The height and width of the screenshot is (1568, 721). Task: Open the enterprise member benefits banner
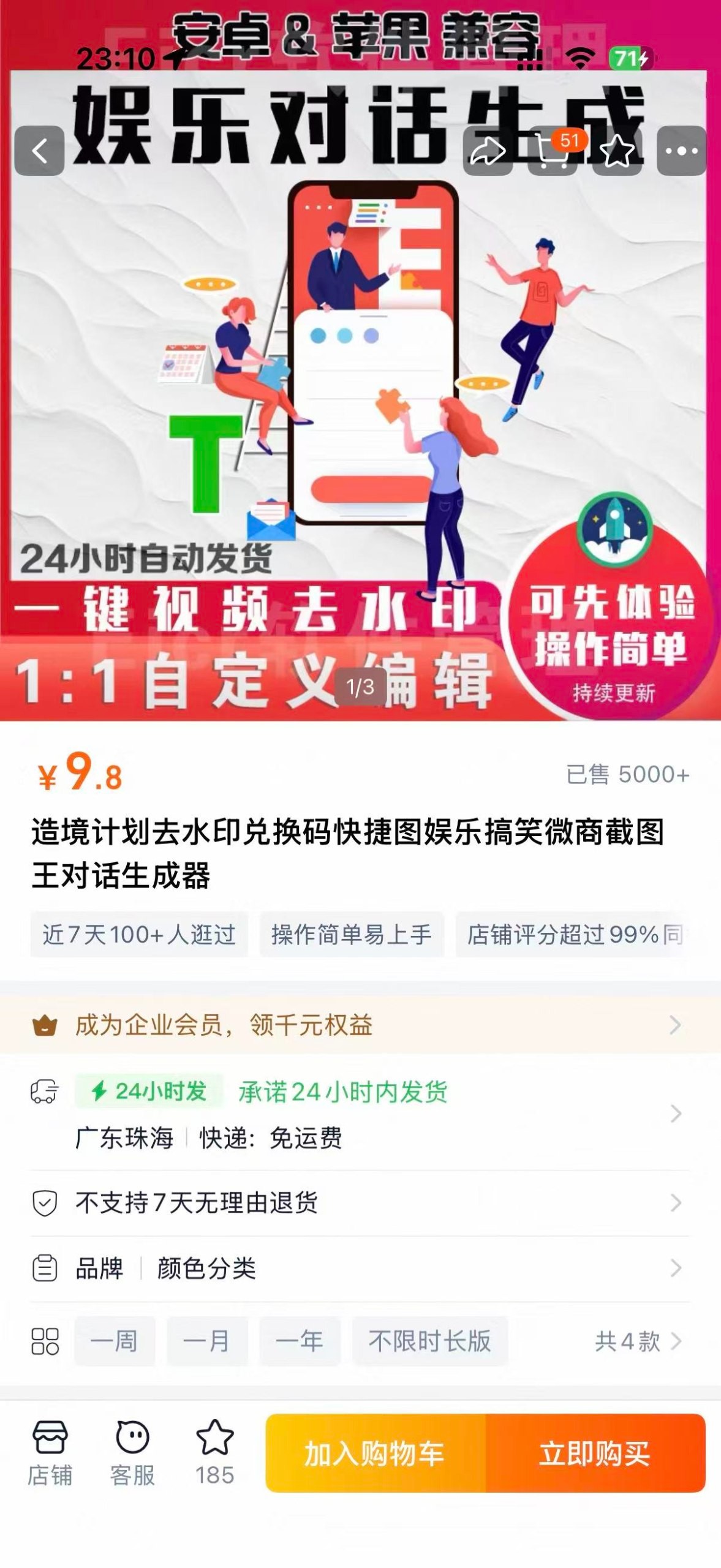coord(360,1025)
